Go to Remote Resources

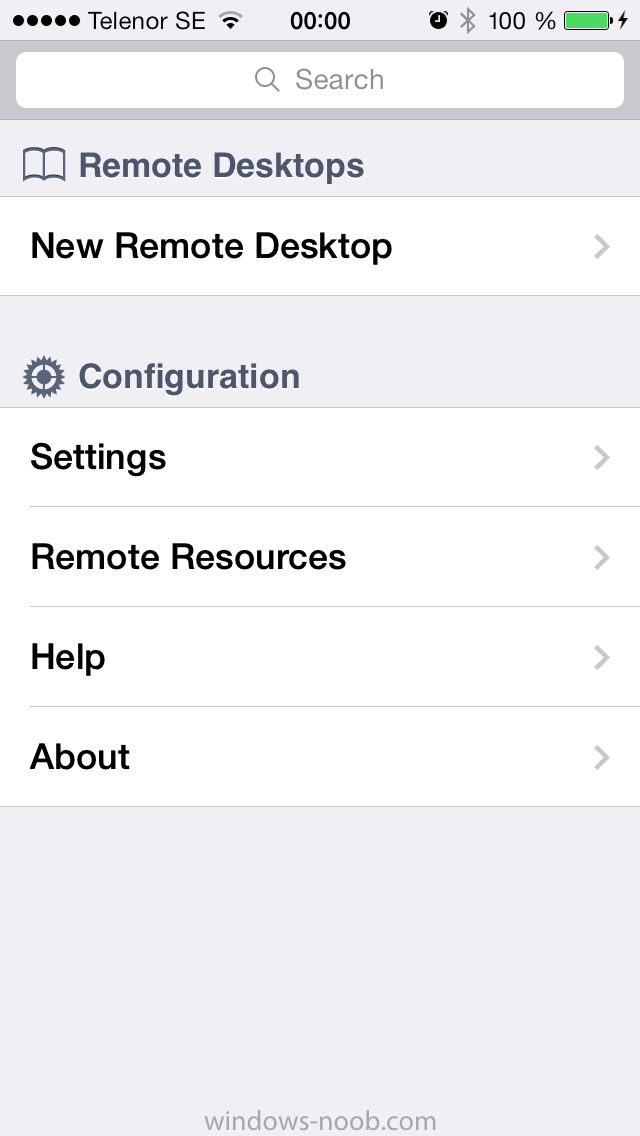pos(320,557)
